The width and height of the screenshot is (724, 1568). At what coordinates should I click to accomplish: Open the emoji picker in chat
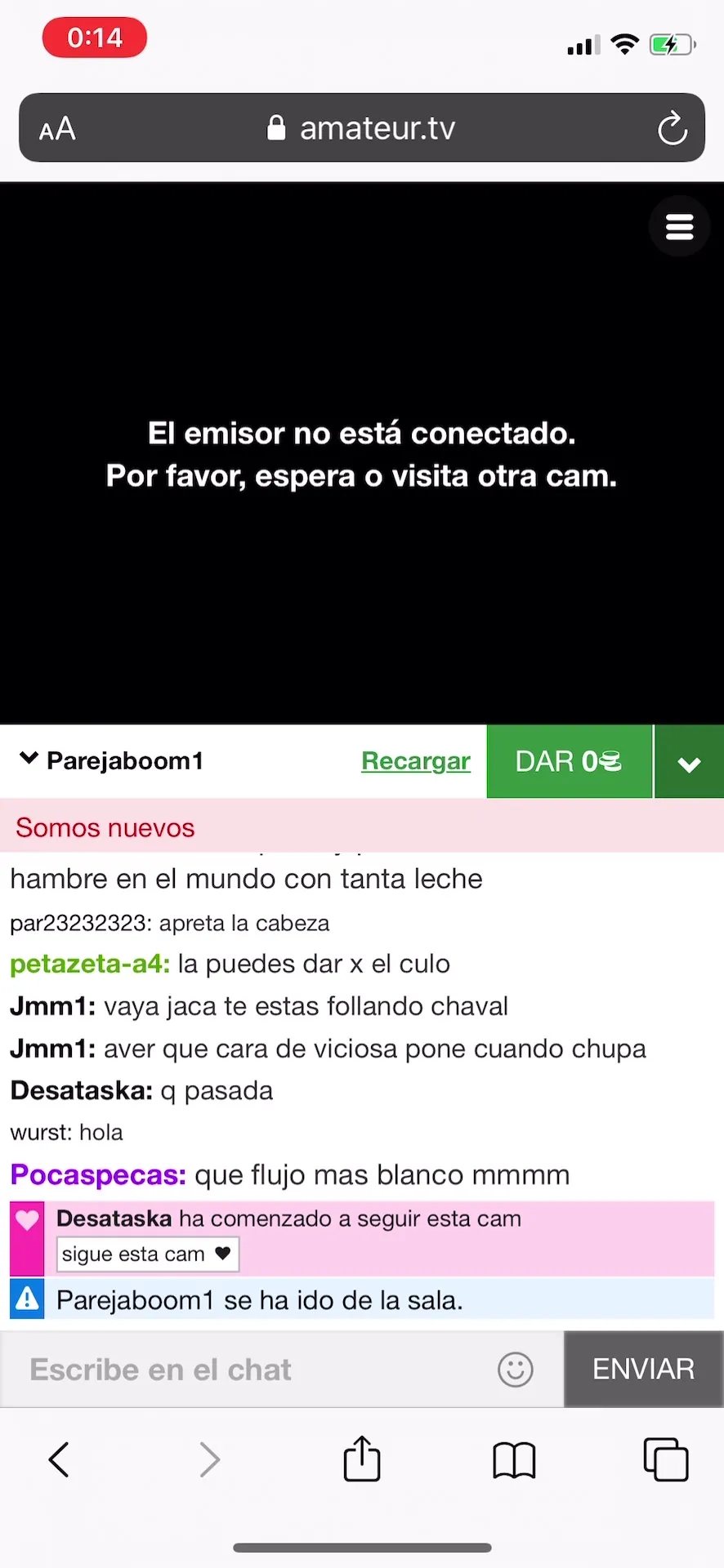(516, 1370)
